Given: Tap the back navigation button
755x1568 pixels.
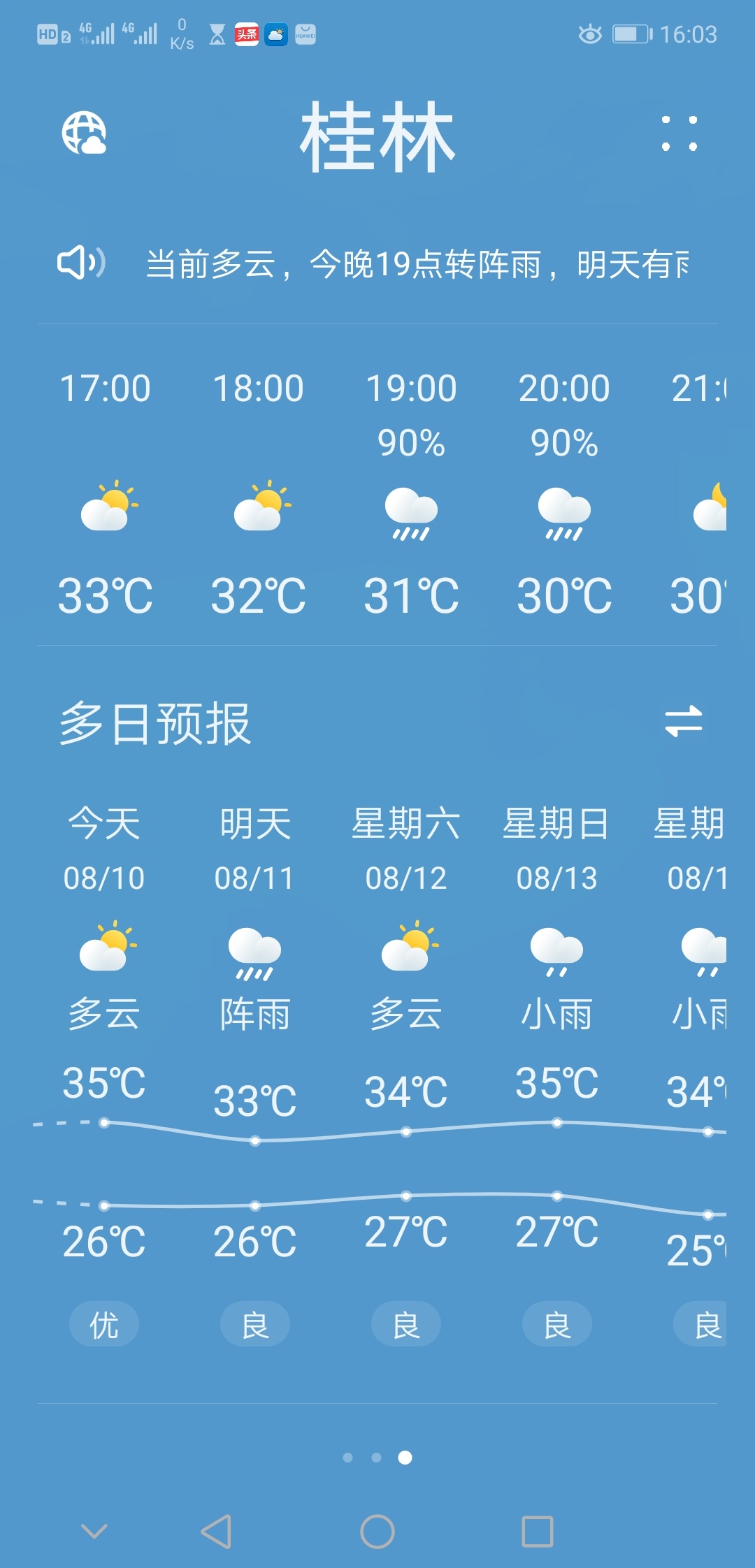Looking at the screenshot, I should point(216,1532).
